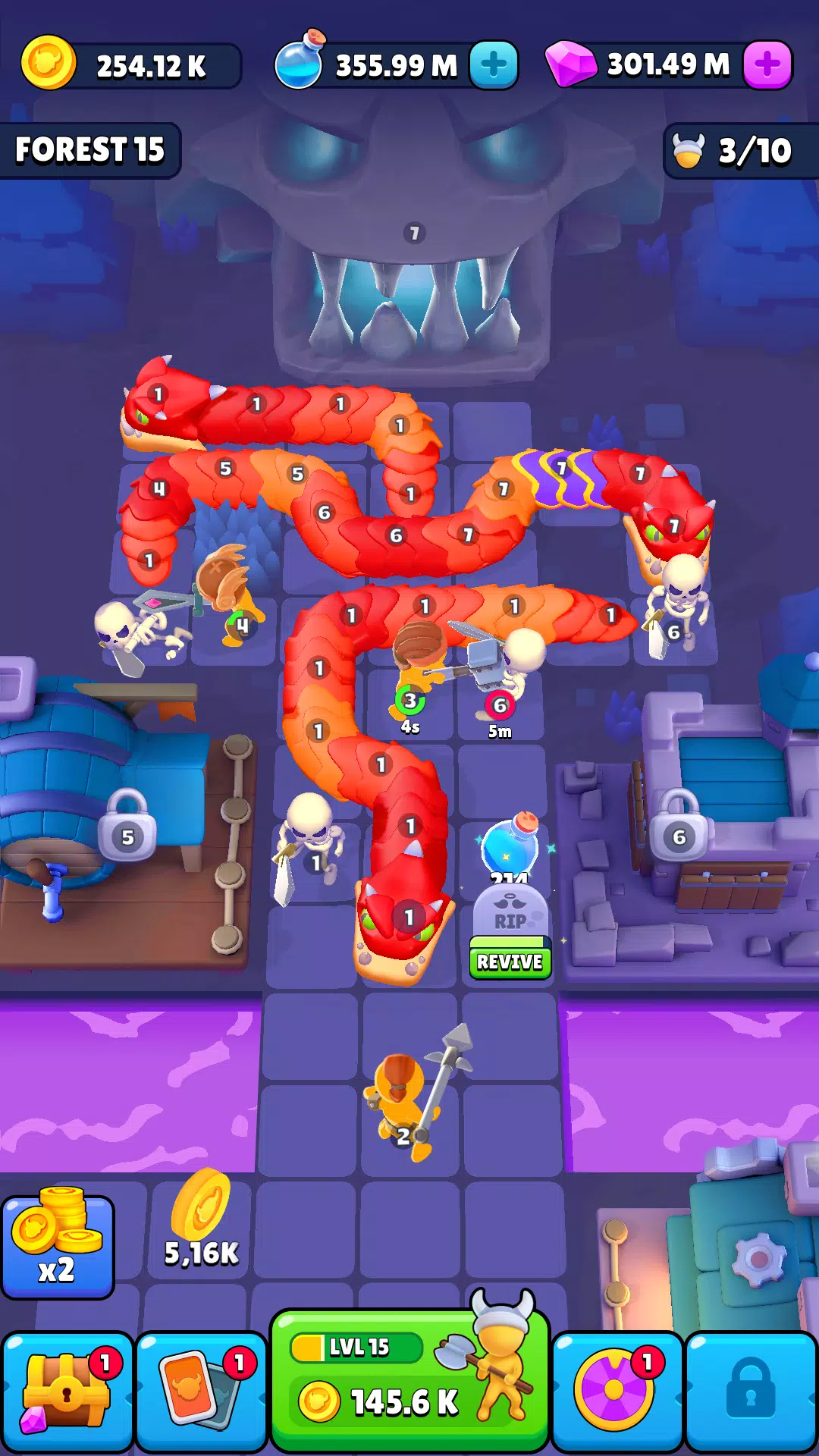Tap the locked barrel building number 5
Image resolution: width=819 pixels, height=1456 pixels.
pyautogui.click(x=127, y=827)
